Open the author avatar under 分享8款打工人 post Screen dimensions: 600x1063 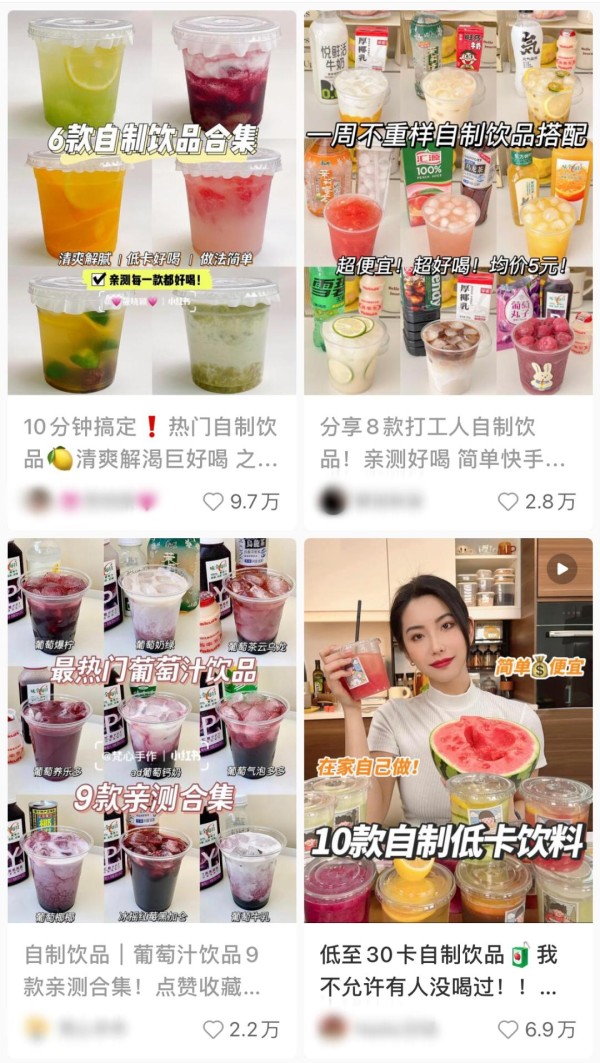tap(333, 502)
